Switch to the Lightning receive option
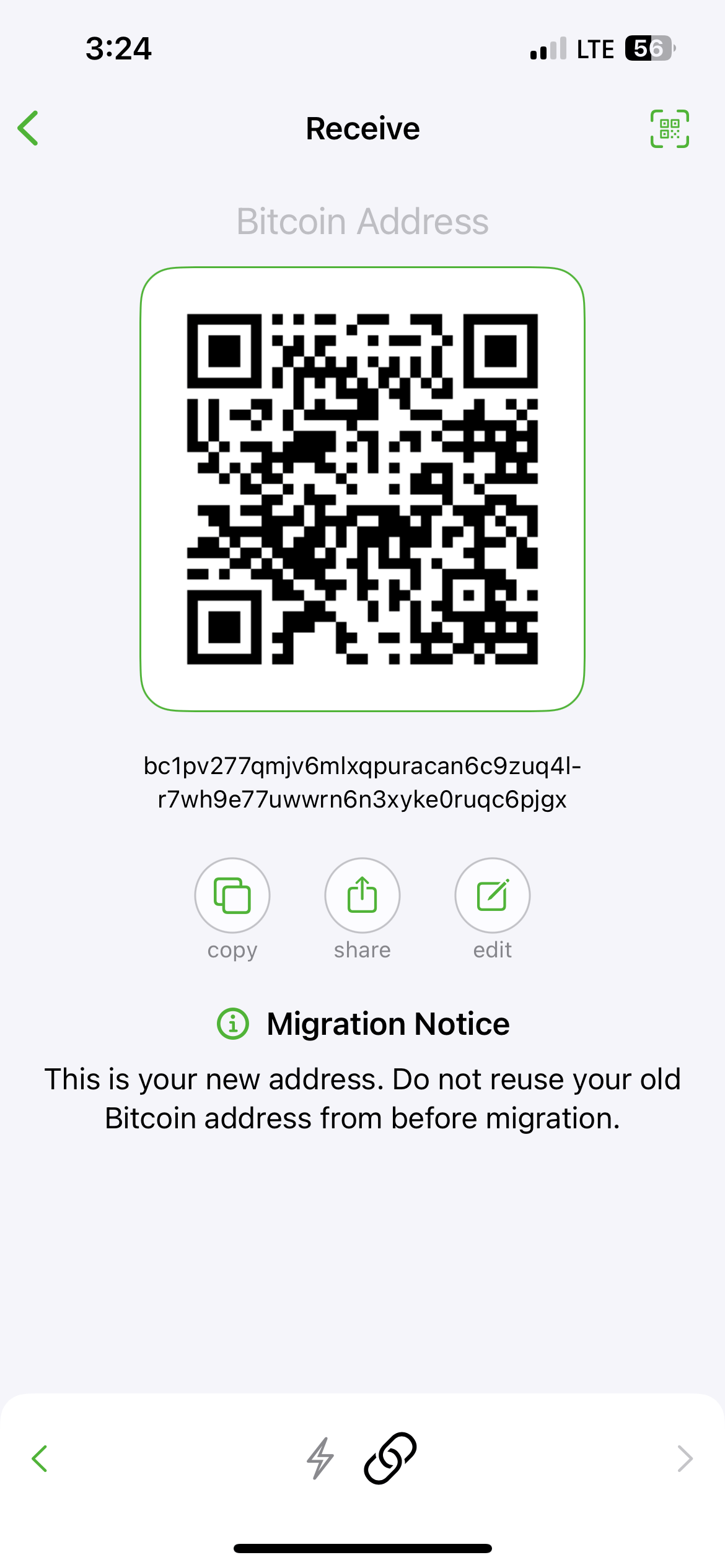 tap(320, 1458)
